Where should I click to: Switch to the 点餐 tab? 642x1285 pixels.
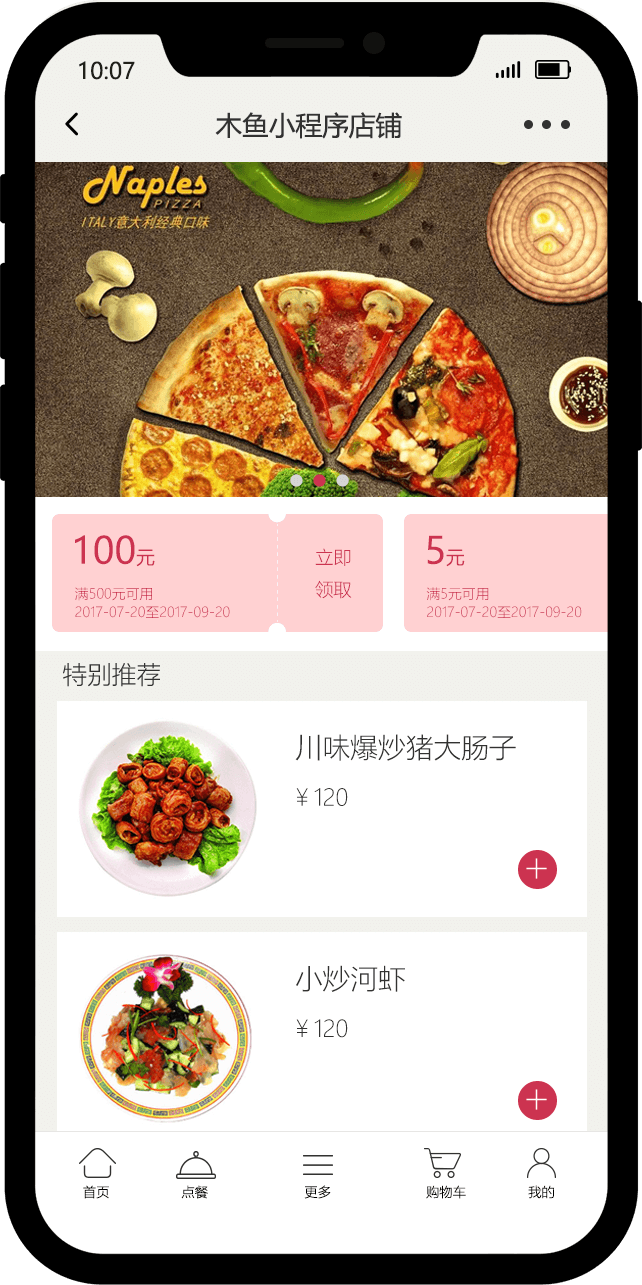coord(195,1173)
